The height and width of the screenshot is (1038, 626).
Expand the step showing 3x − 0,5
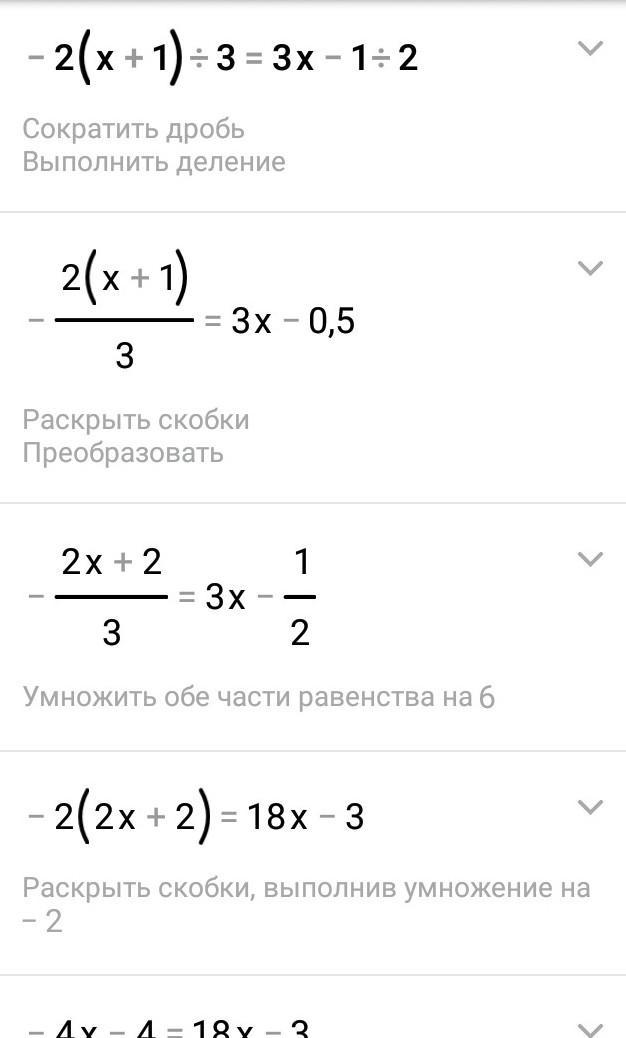coord(590,269)
